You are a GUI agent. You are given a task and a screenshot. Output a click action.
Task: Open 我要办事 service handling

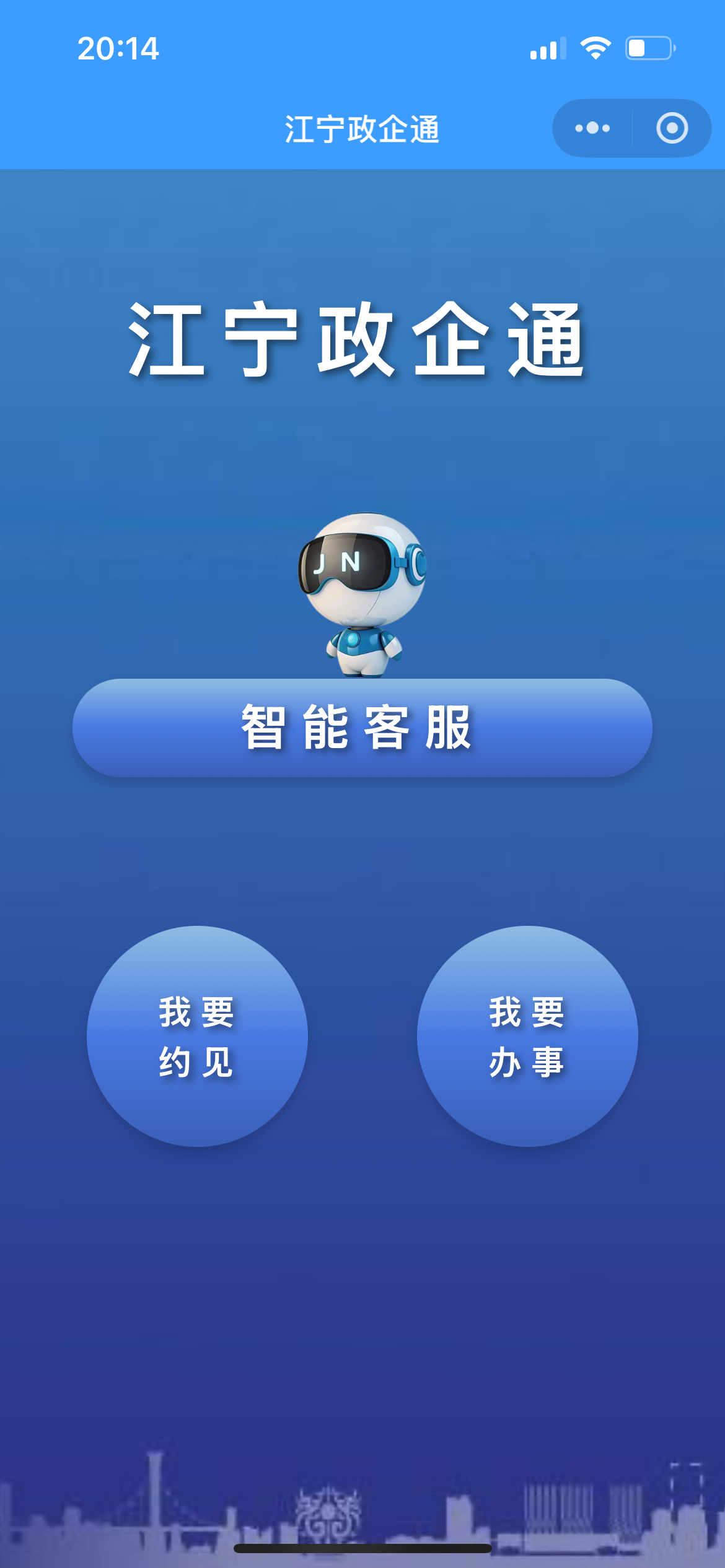click(x=527, y=1036)
